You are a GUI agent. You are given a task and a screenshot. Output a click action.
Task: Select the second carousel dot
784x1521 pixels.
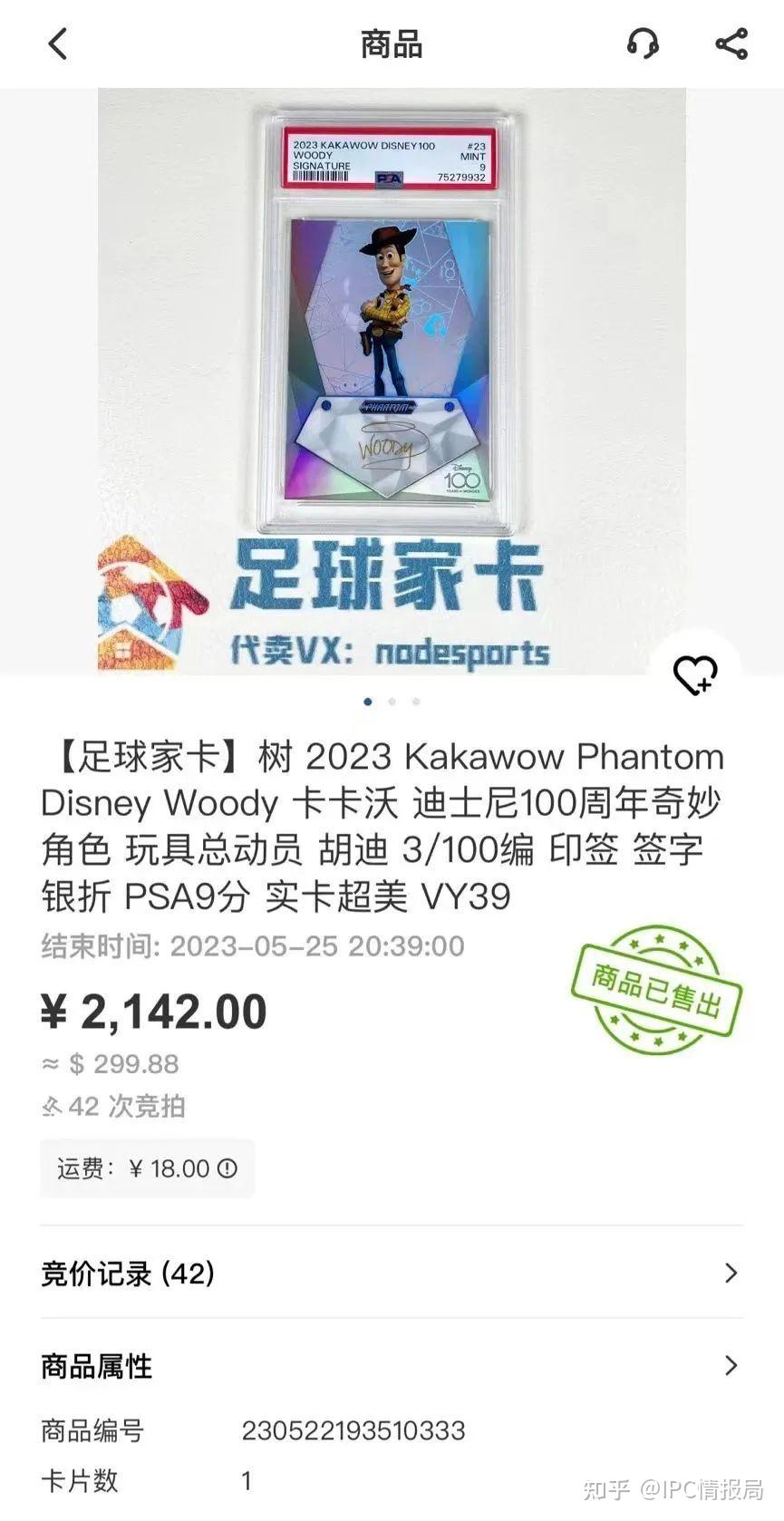pyautogui.click(x=392, y=701)
